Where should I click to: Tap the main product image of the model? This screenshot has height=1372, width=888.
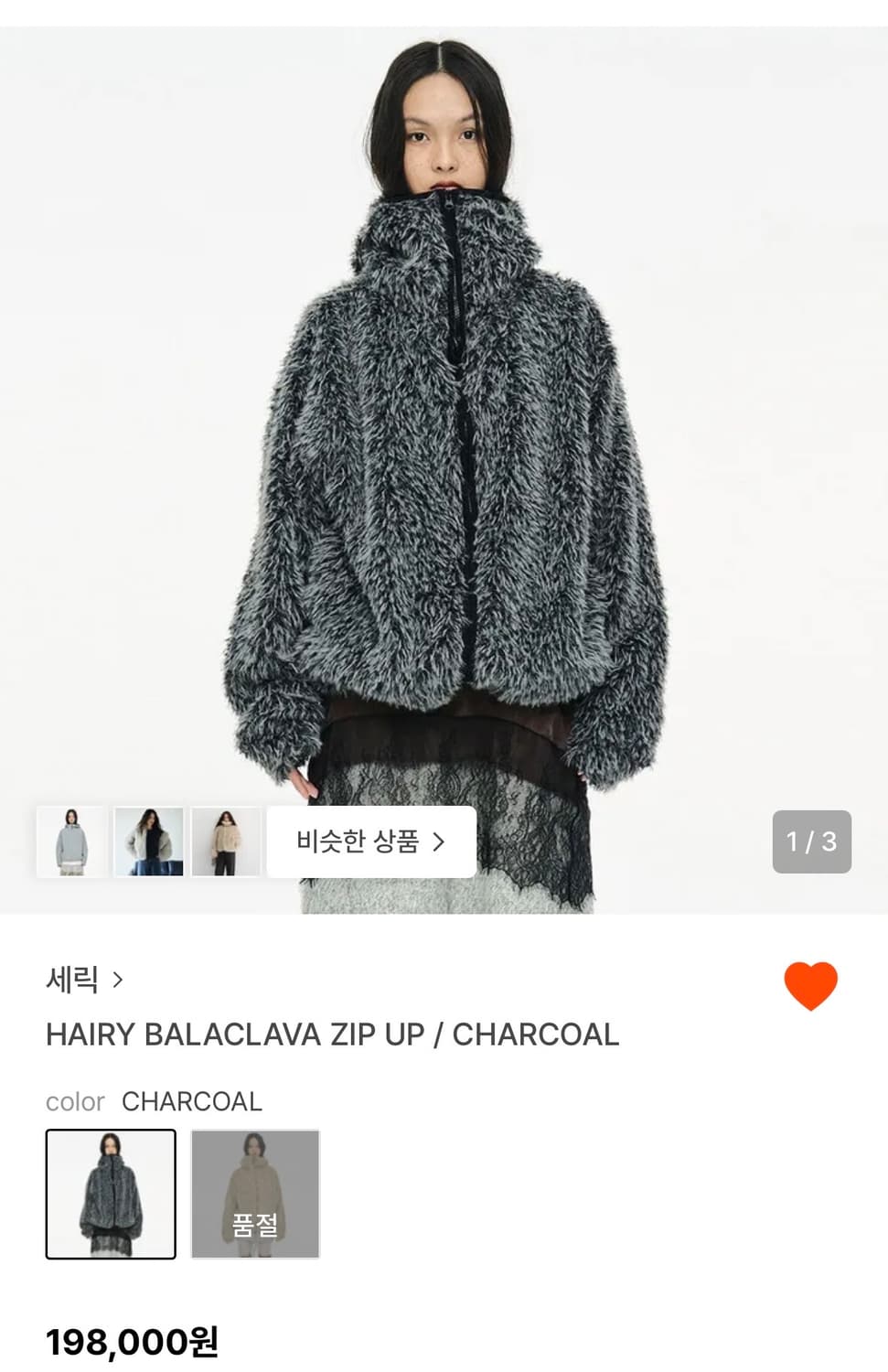coord(444,412)
